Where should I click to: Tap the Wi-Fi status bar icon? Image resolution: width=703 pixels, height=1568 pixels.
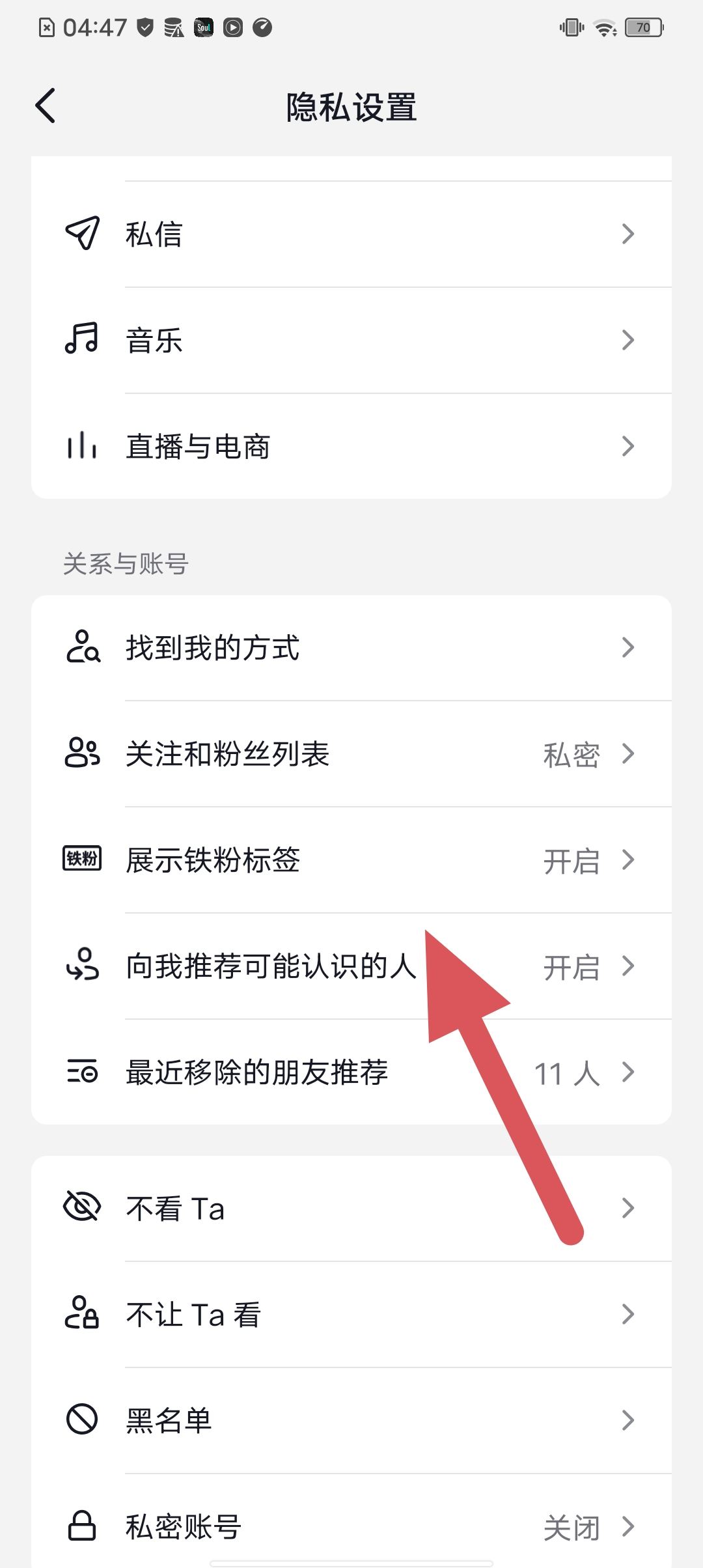coord(605,27)
